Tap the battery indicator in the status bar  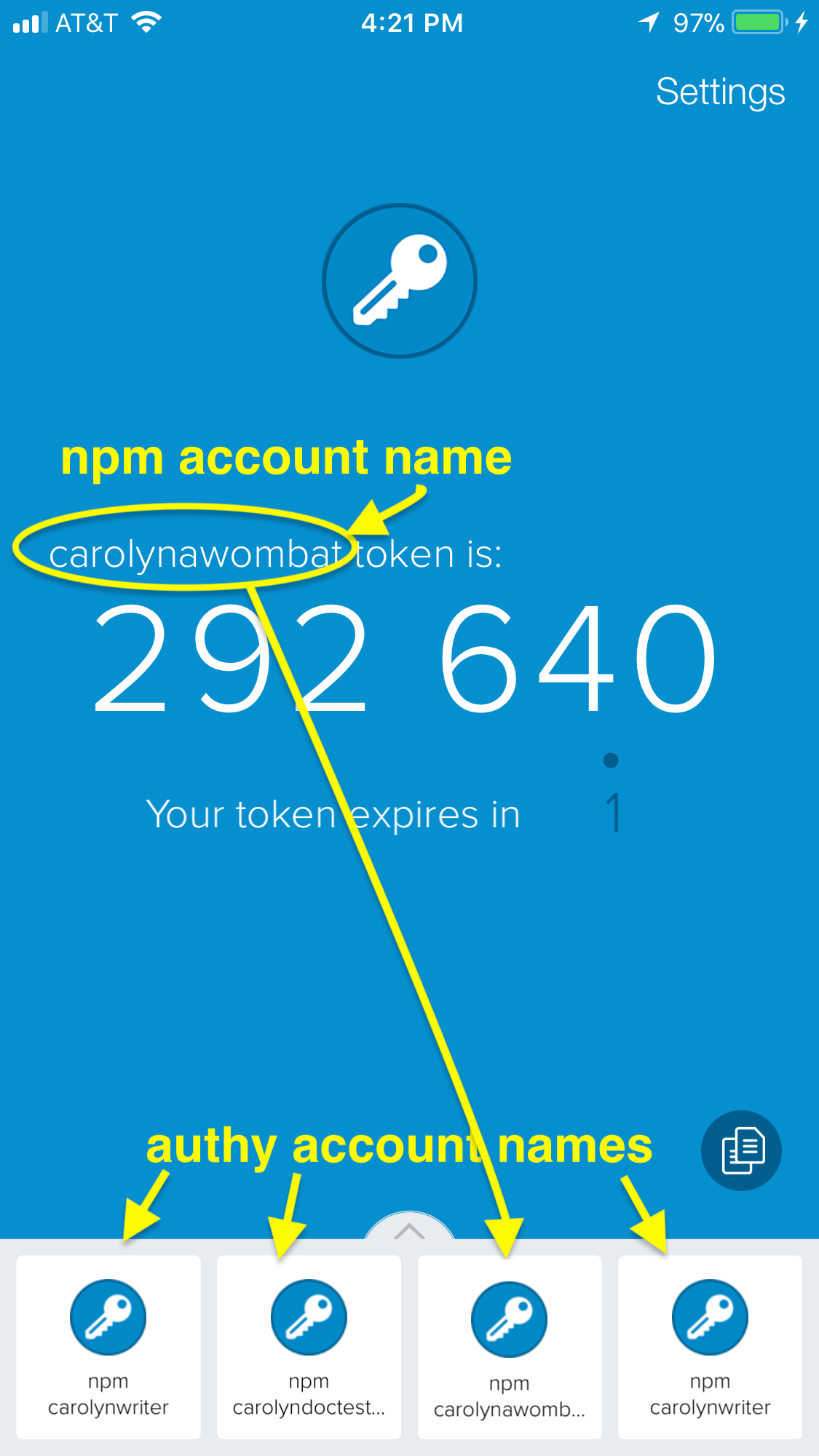pos(757,22)
